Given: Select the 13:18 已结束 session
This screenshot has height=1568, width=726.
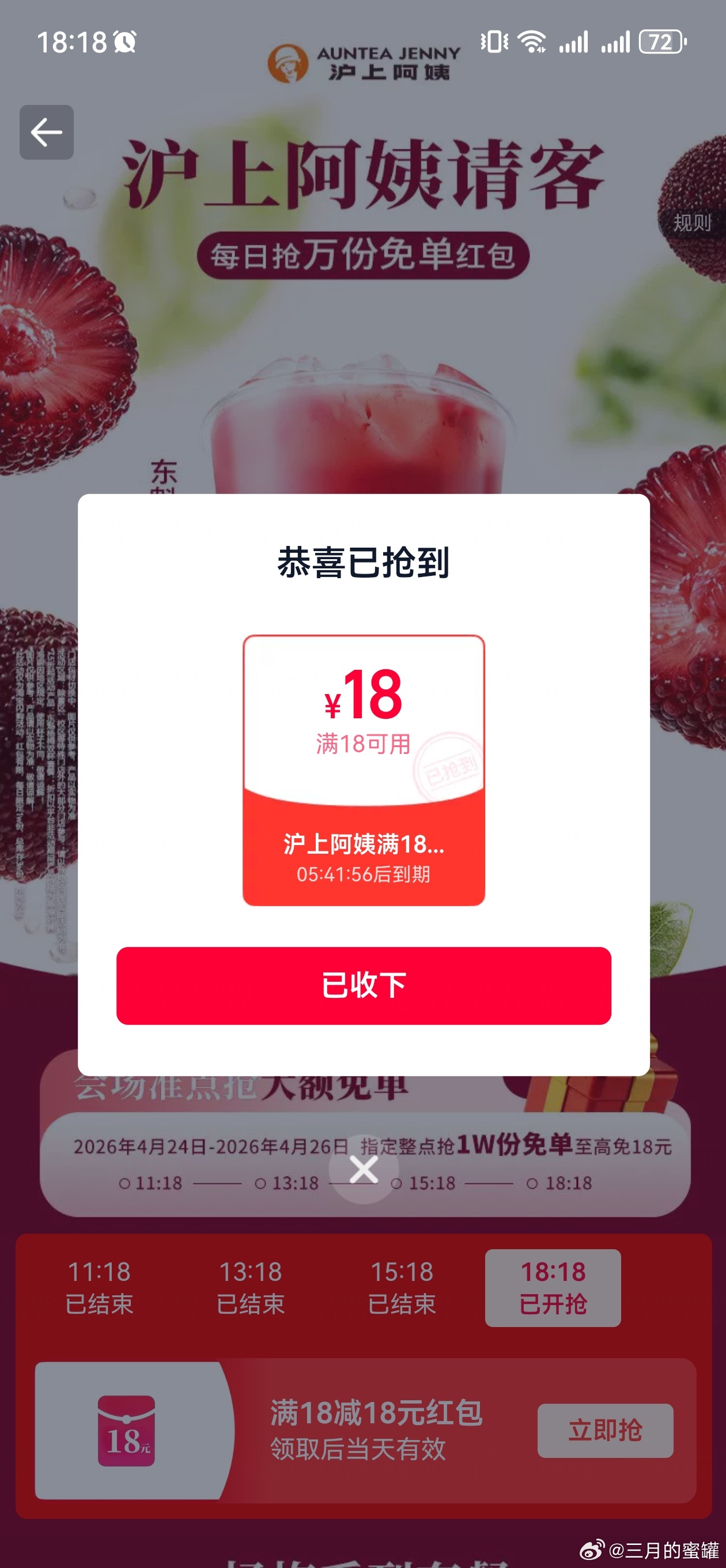Looking at the screenshot, I should point(250,1287).
